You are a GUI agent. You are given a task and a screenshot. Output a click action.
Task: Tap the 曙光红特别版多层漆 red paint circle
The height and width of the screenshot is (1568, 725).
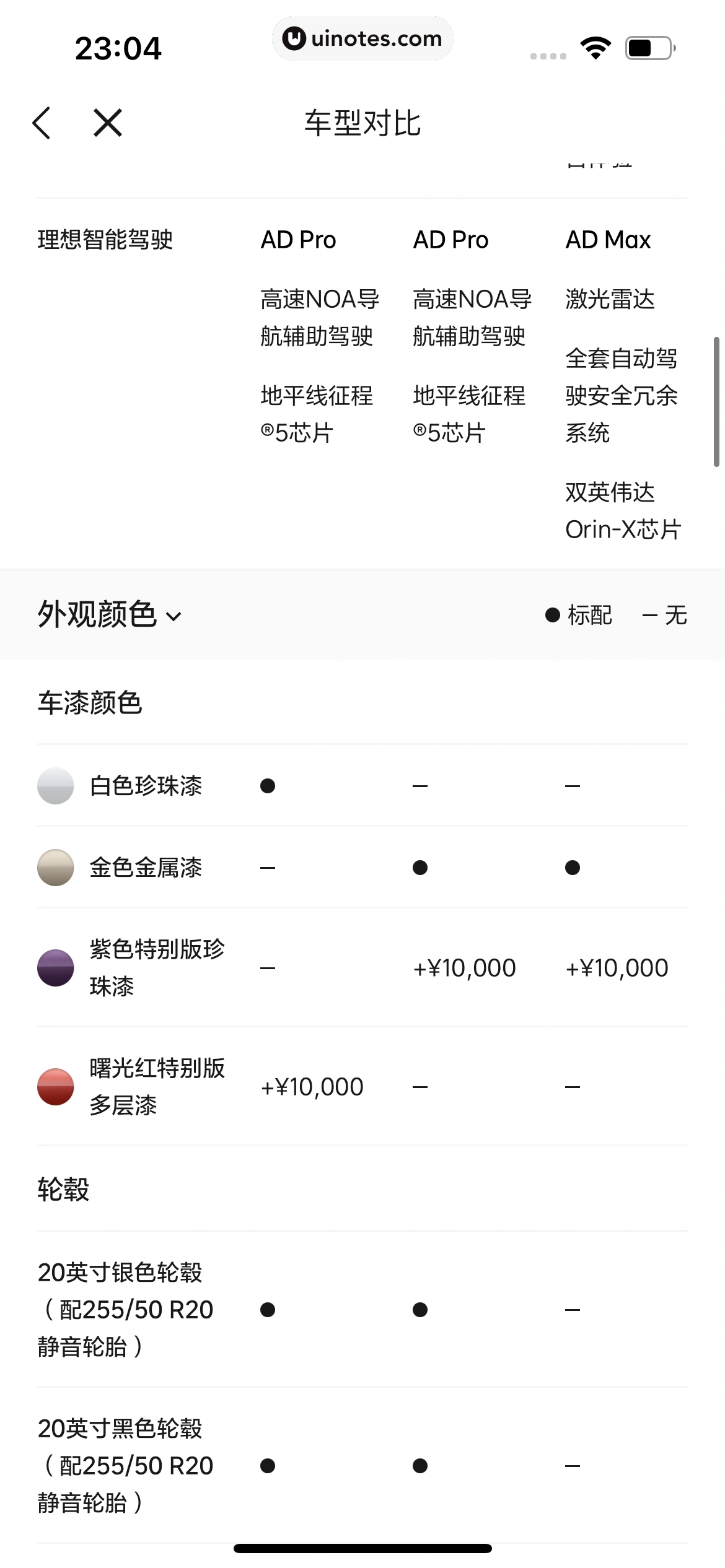55,1086
